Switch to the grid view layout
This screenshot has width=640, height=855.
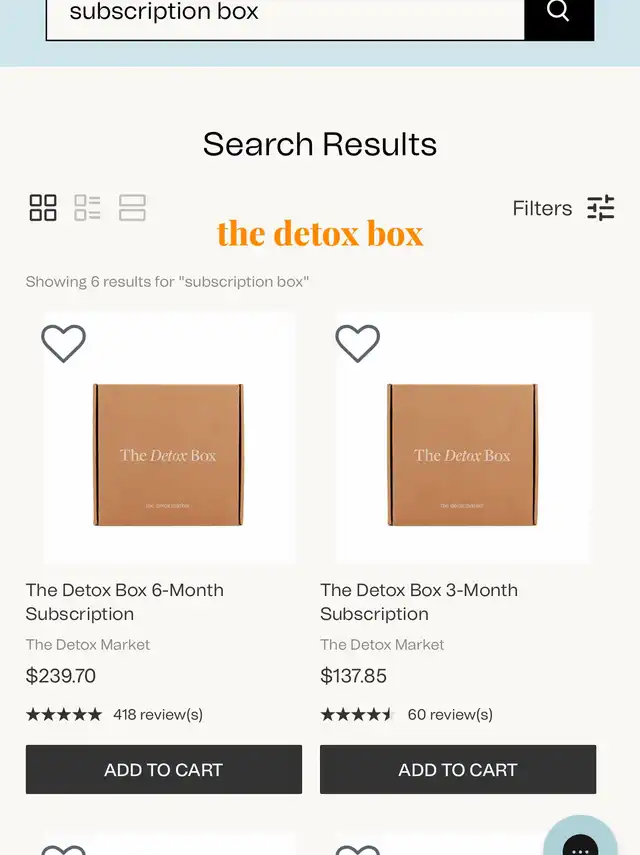(43, 208)
